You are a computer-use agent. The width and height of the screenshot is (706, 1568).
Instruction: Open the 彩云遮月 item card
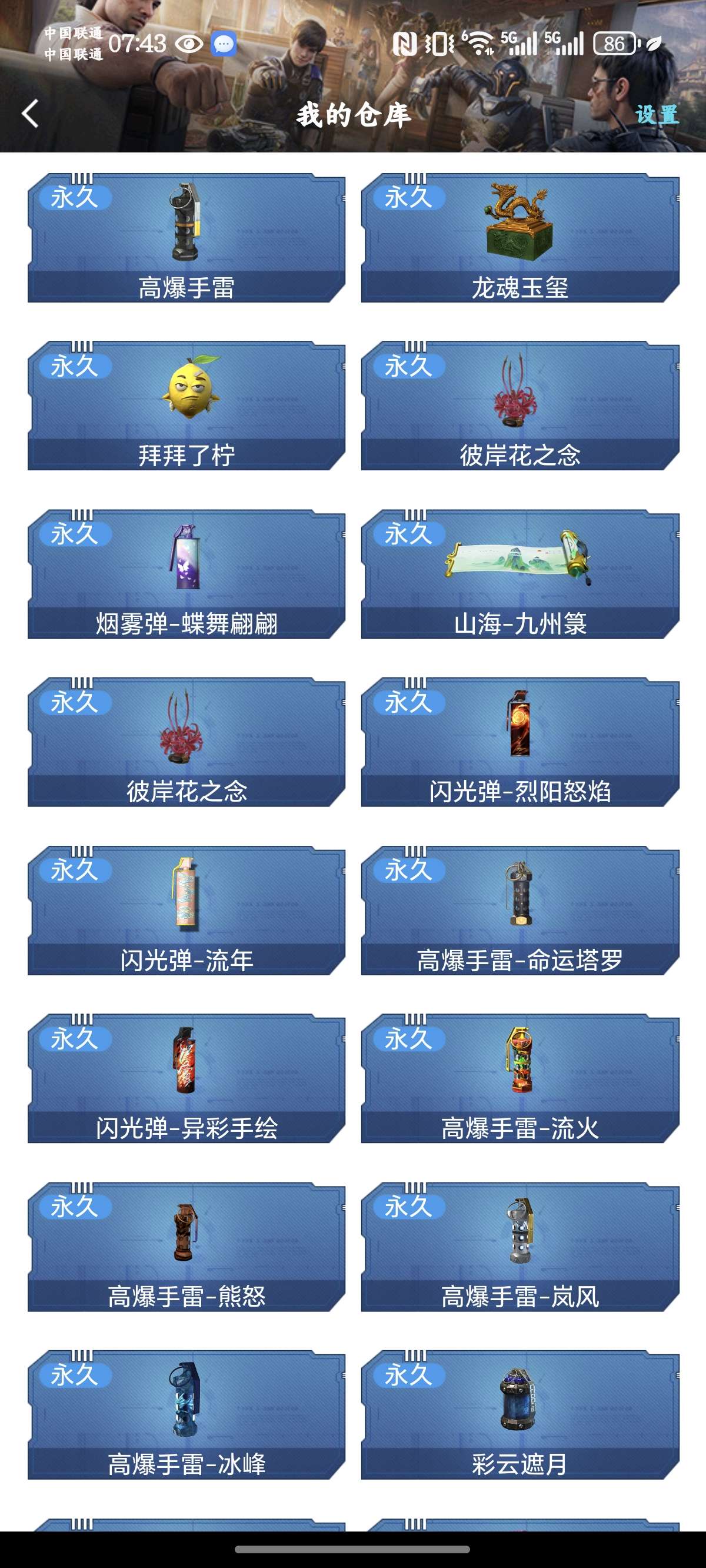pyautogui.click(x=519, y=1414)
